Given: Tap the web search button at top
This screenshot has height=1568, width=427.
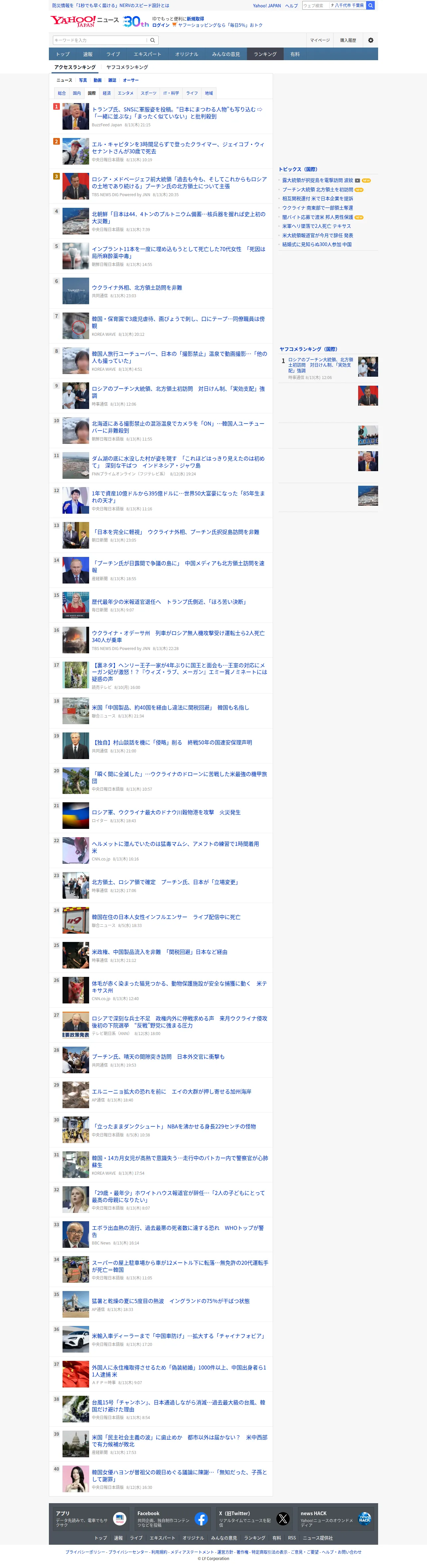Looking at the screenshot, I should click(x=370, y=5).
